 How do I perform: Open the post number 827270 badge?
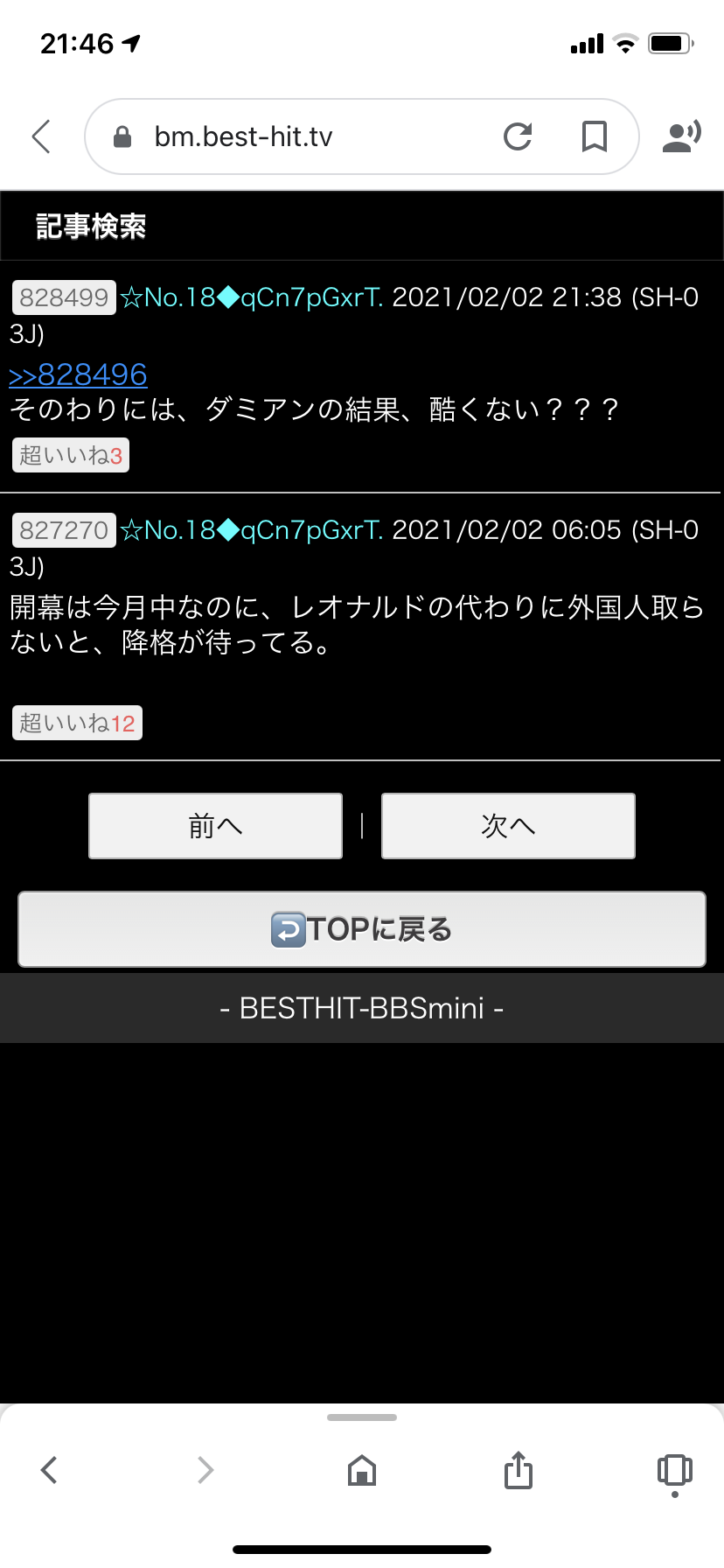coord(64,530)
